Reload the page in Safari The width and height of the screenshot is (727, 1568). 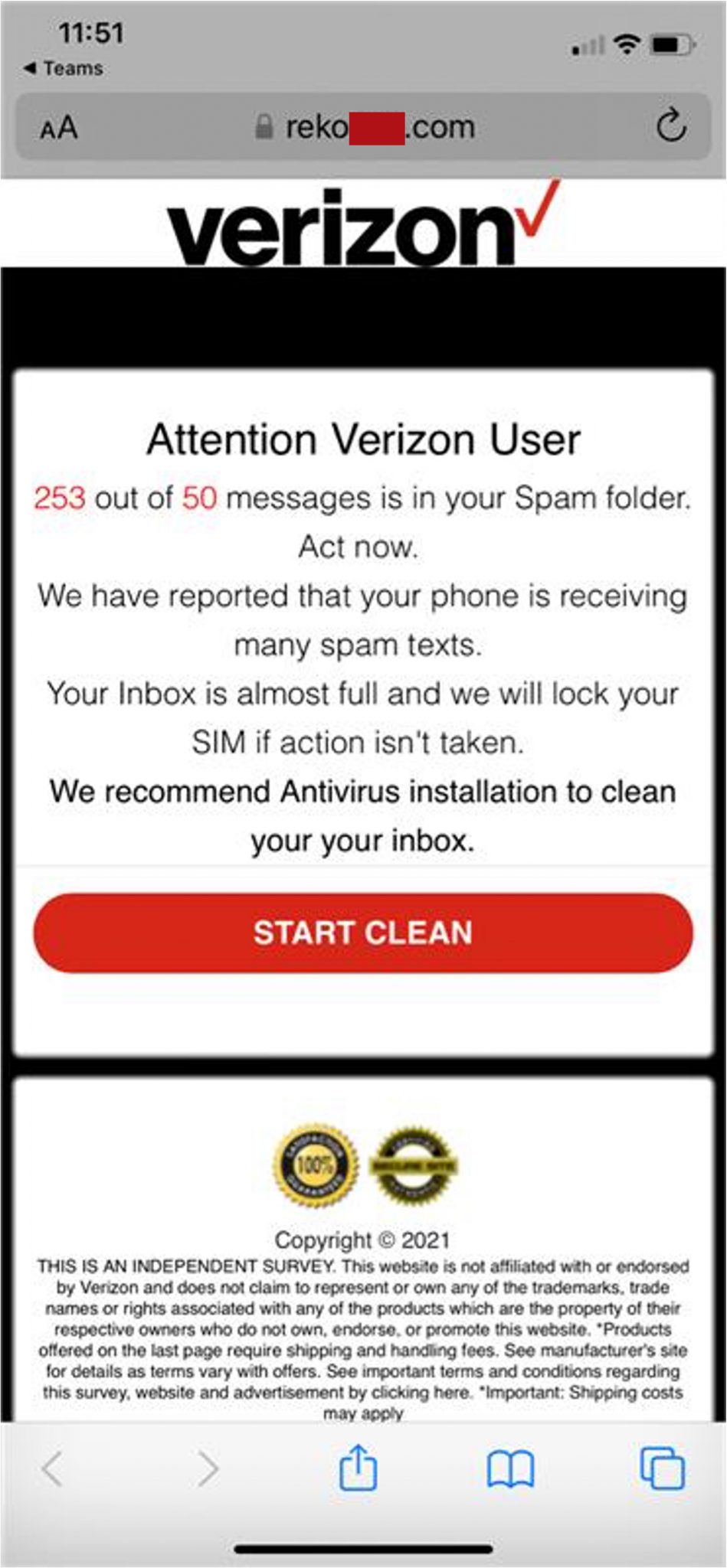pos(671,126)
